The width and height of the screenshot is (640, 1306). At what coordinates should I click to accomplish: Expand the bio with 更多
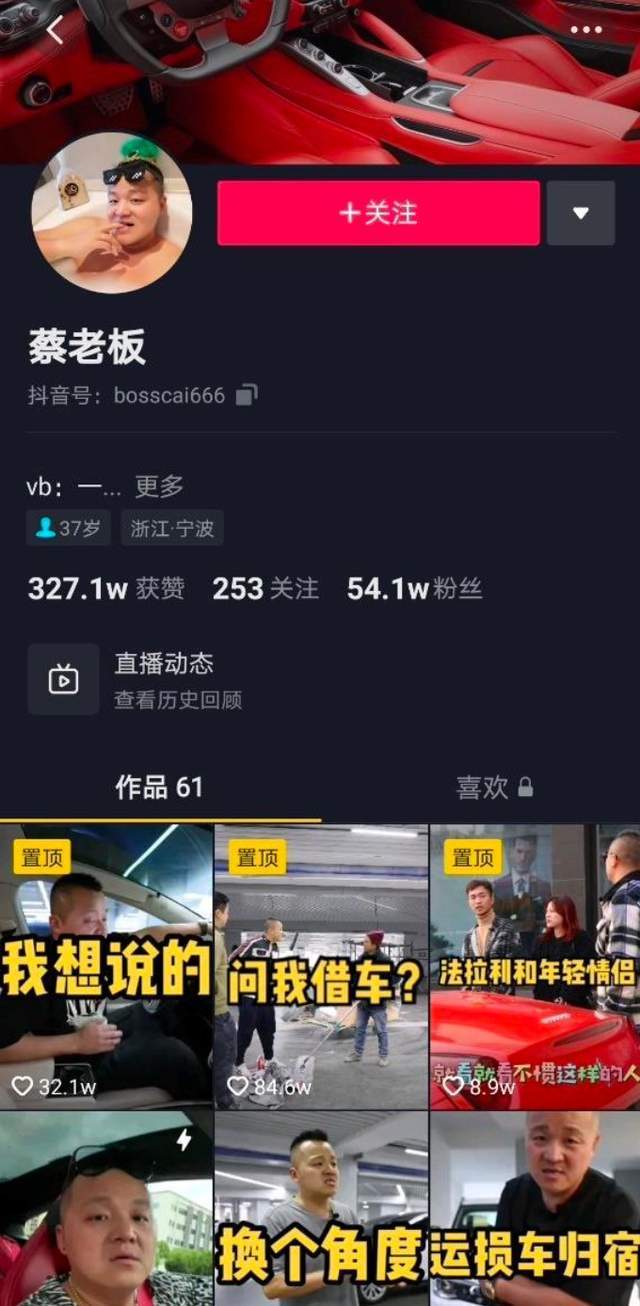point(159,487)
